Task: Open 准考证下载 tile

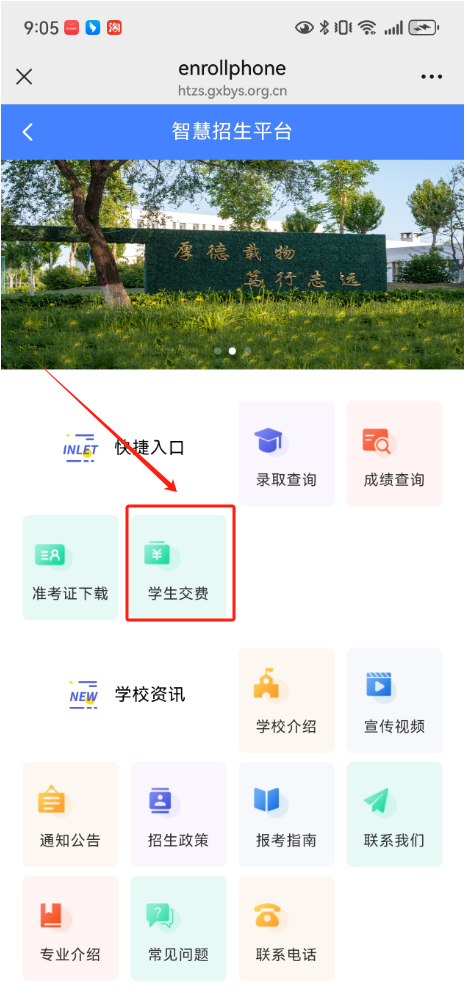Action: point(71,567)
